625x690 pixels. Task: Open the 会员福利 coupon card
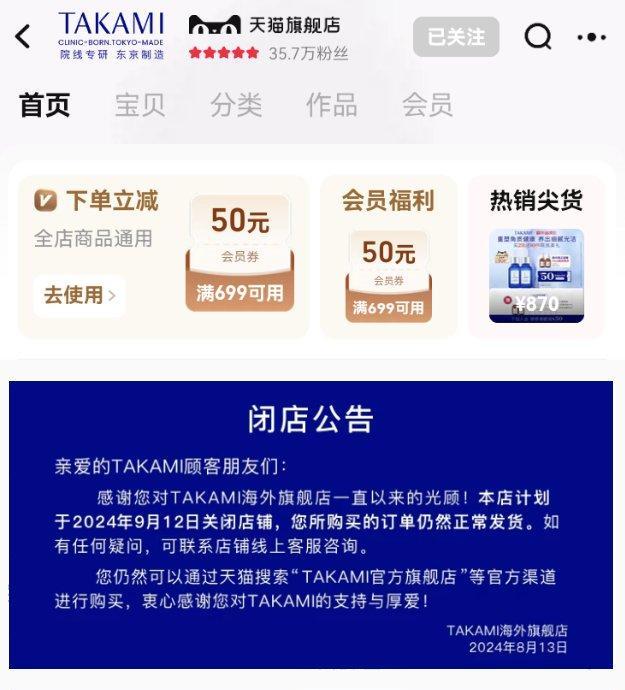(x=388, y=257)
